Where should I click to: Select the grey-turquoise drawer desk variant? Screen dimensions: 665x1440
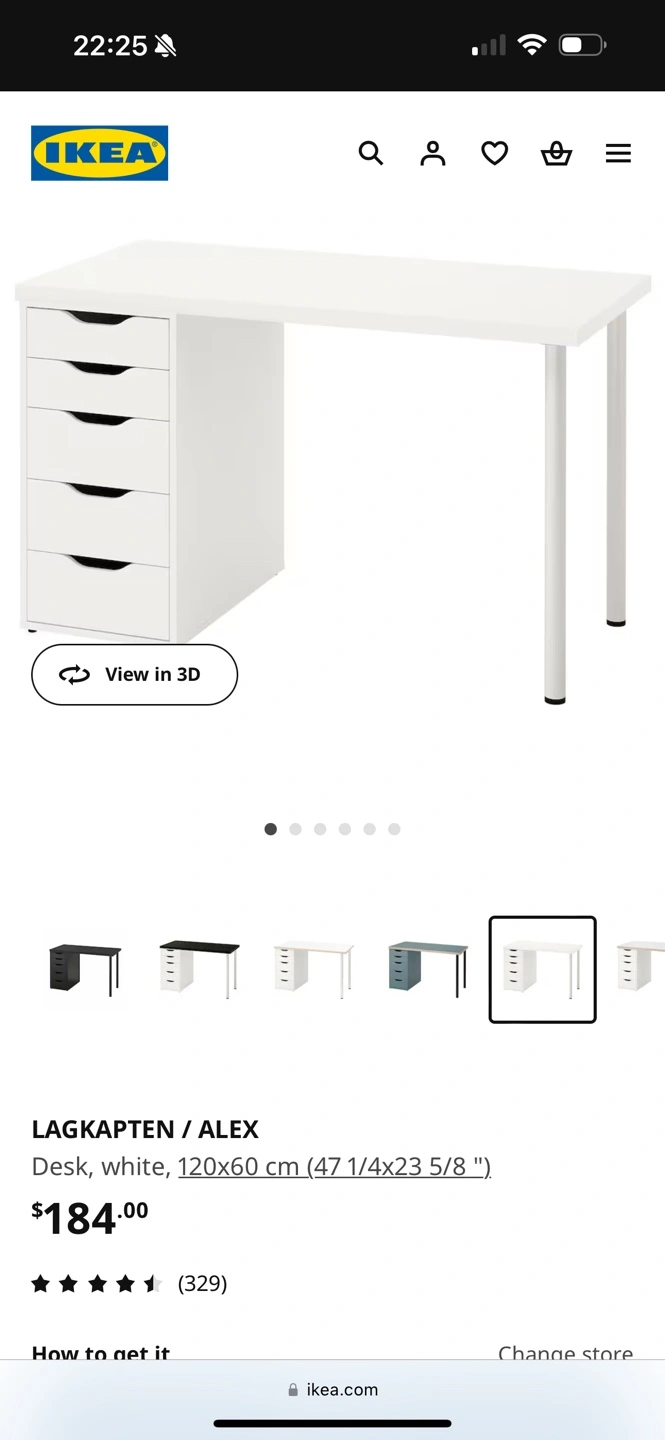[x=428, y=969]
